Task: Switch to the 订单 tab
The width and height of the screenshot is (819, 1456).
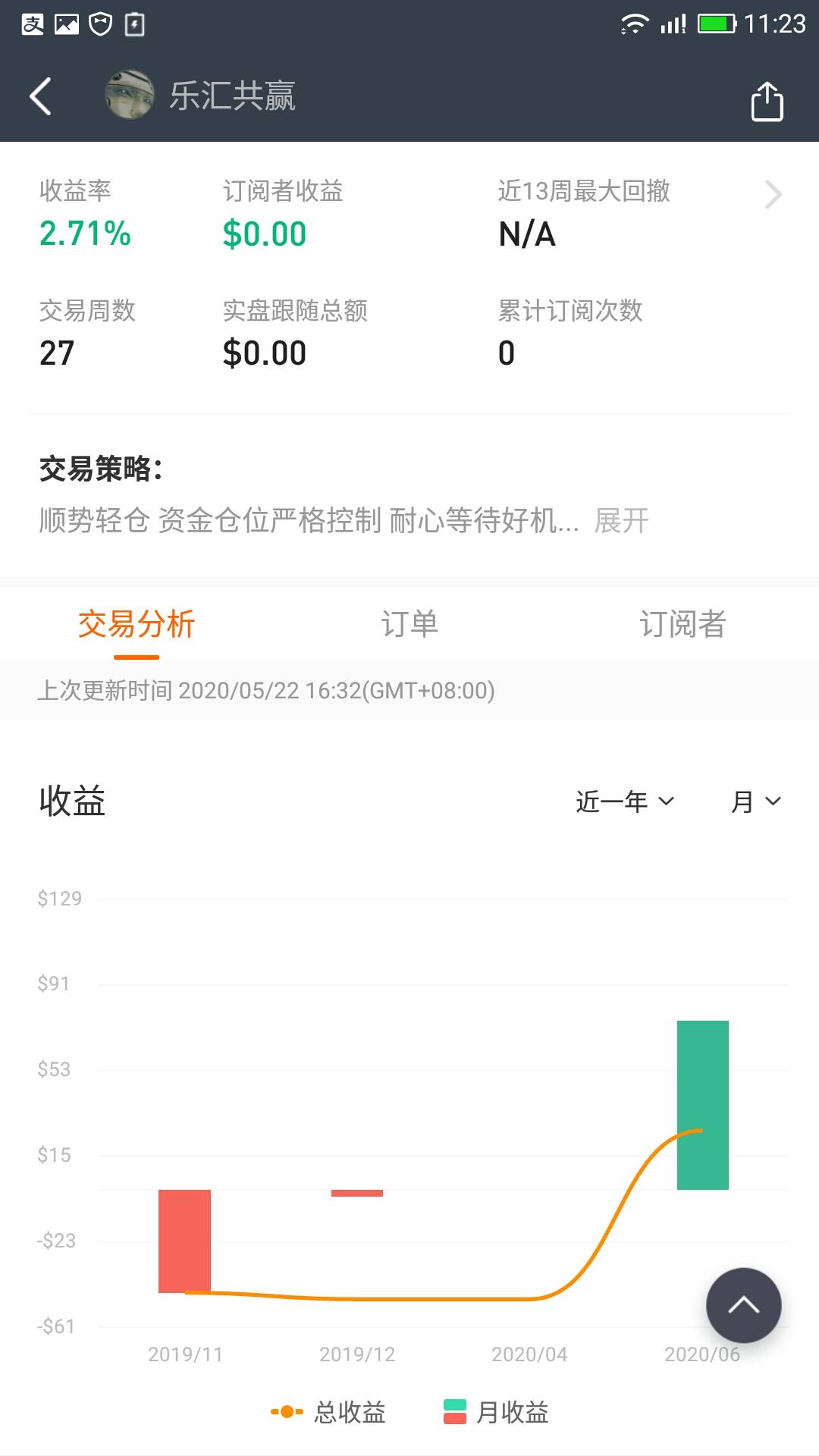Action: pyautogui.click(x=409, y=624)
